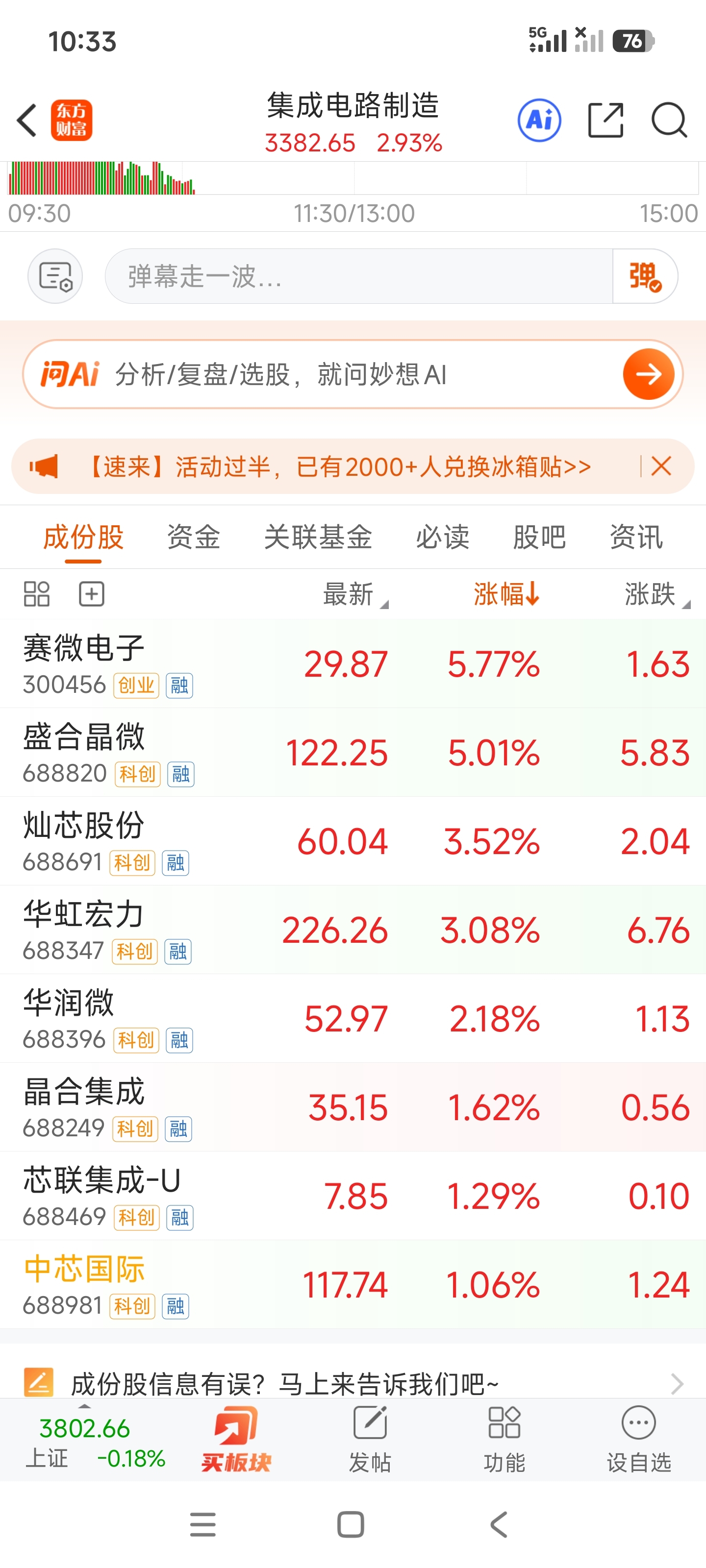Open stock 中芯国际 688981

click(x=353, y=1284)
